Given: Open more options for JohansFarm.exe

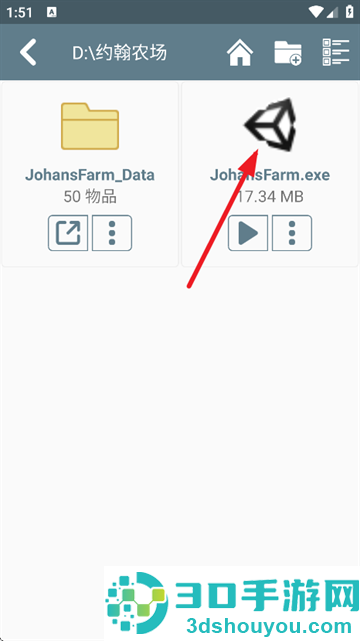Looking at the screenshot, I should 292,233.
